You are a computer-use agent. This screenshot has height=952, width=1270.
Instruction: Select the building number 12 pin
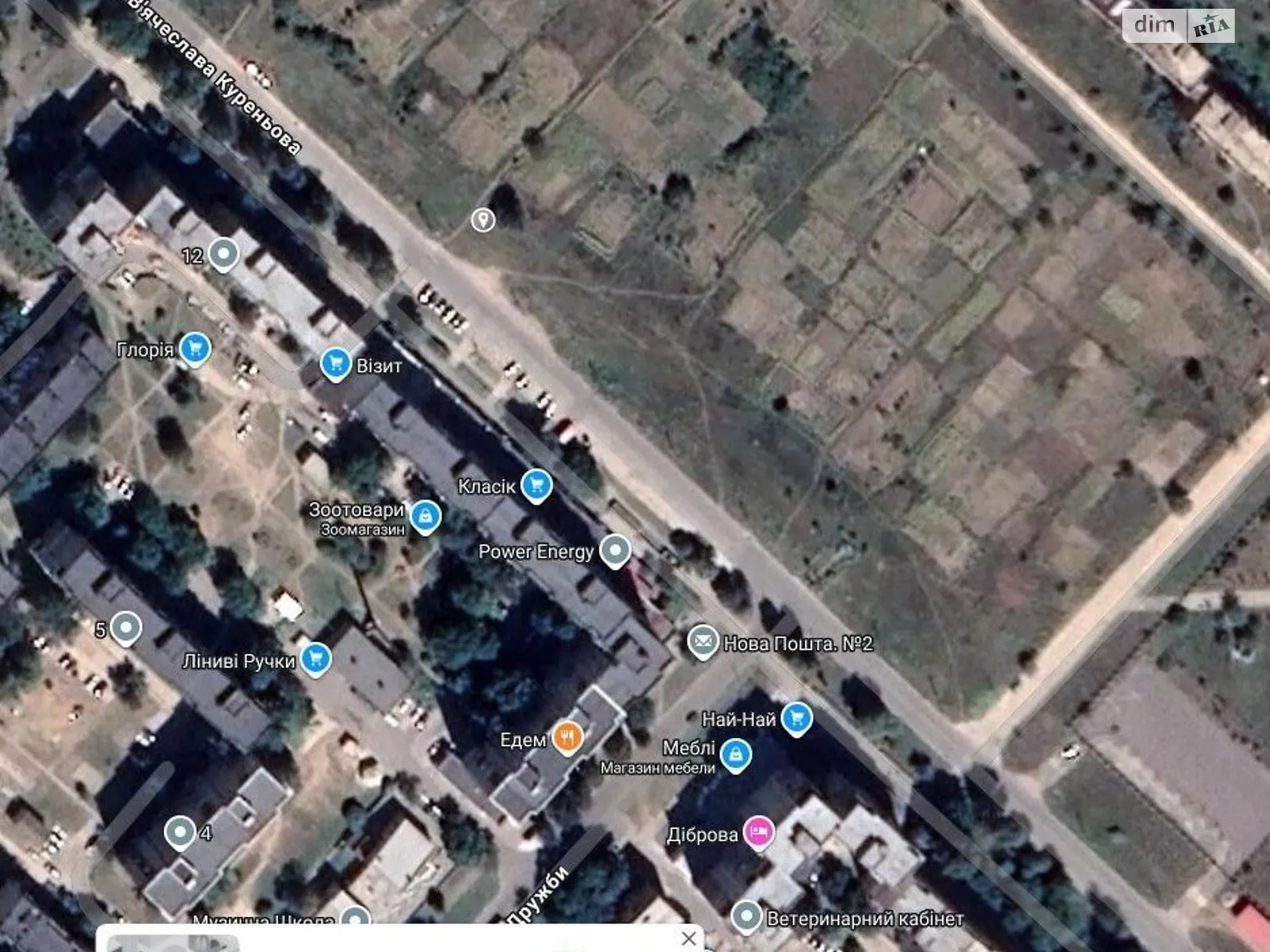point(224,254)
